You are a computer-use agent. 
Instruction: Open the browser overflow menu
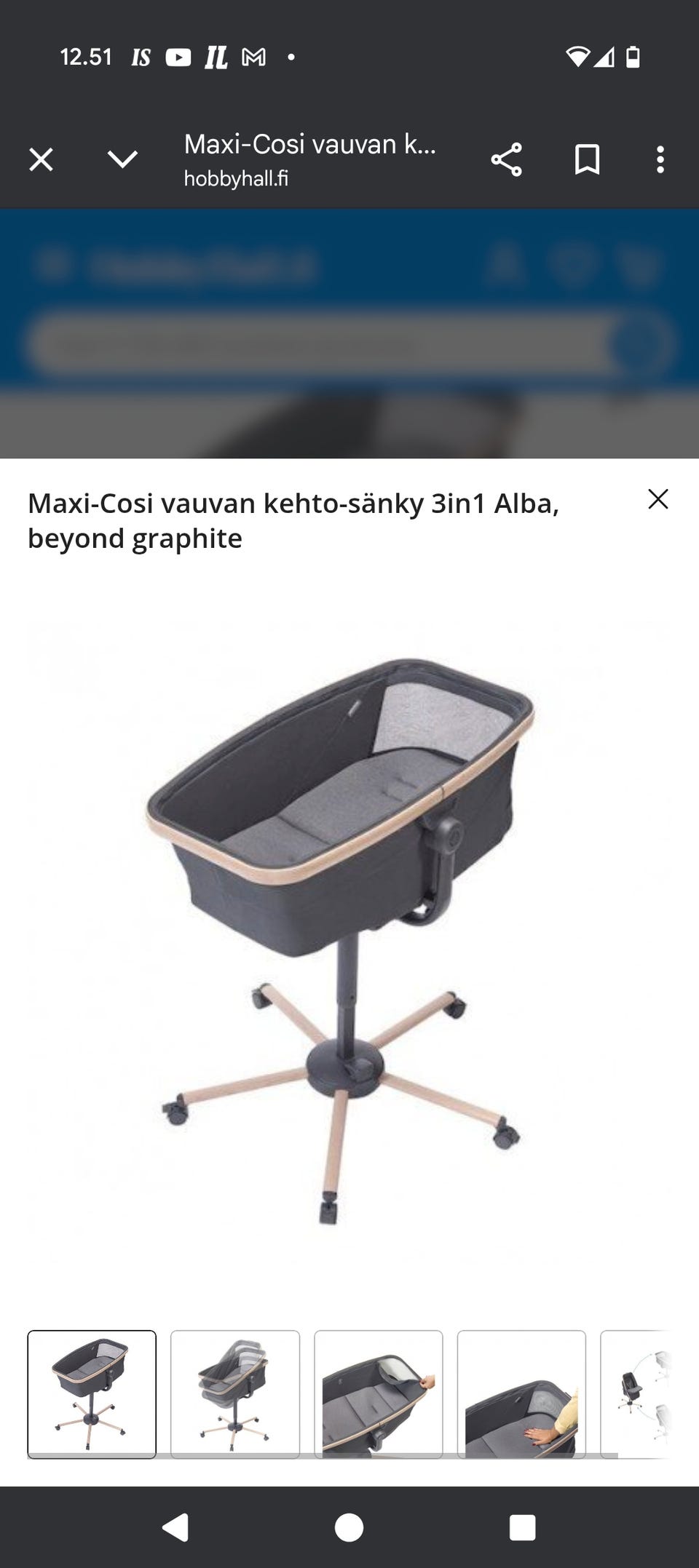pos(660,159)
